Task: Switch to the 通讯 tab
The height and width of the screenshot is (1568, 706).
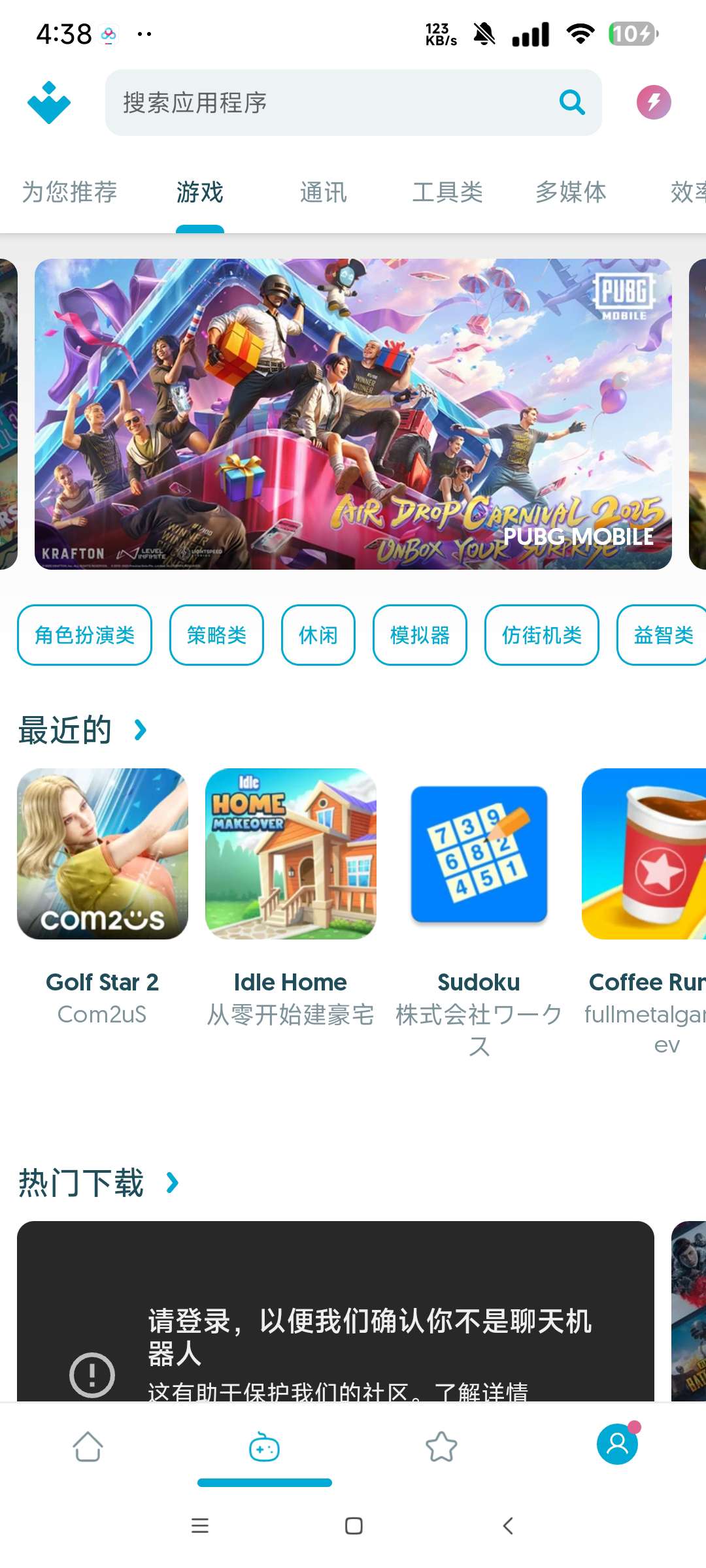Action: 323,192
